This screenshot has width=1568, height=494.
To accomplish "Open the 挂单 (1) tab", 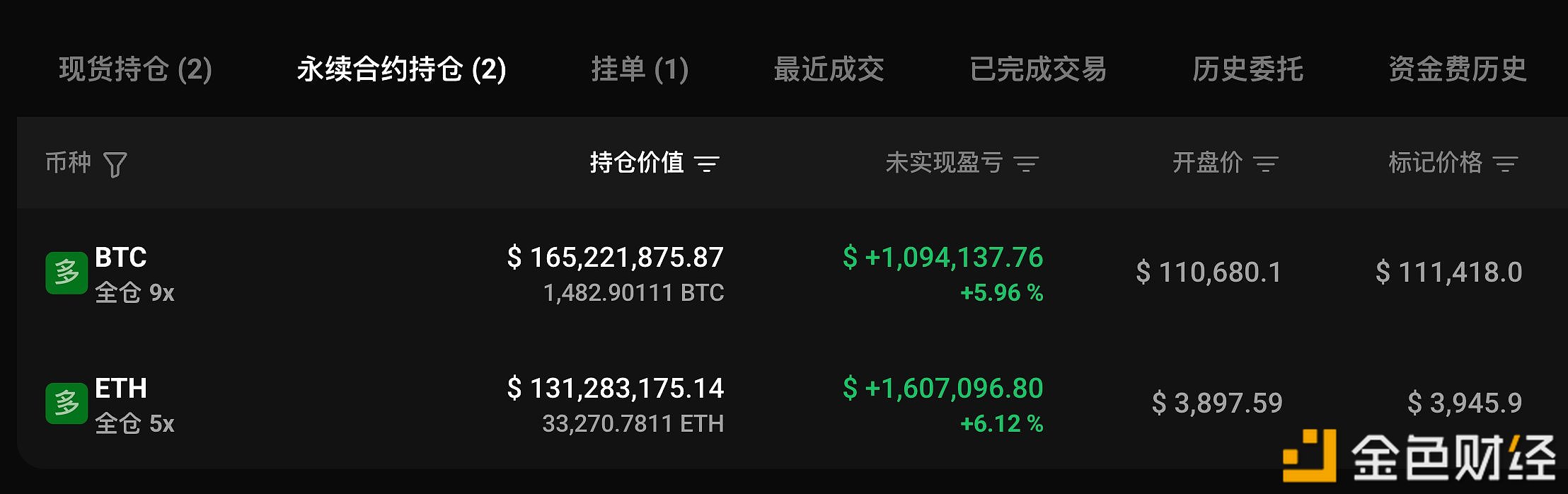I will pos(640,69).
